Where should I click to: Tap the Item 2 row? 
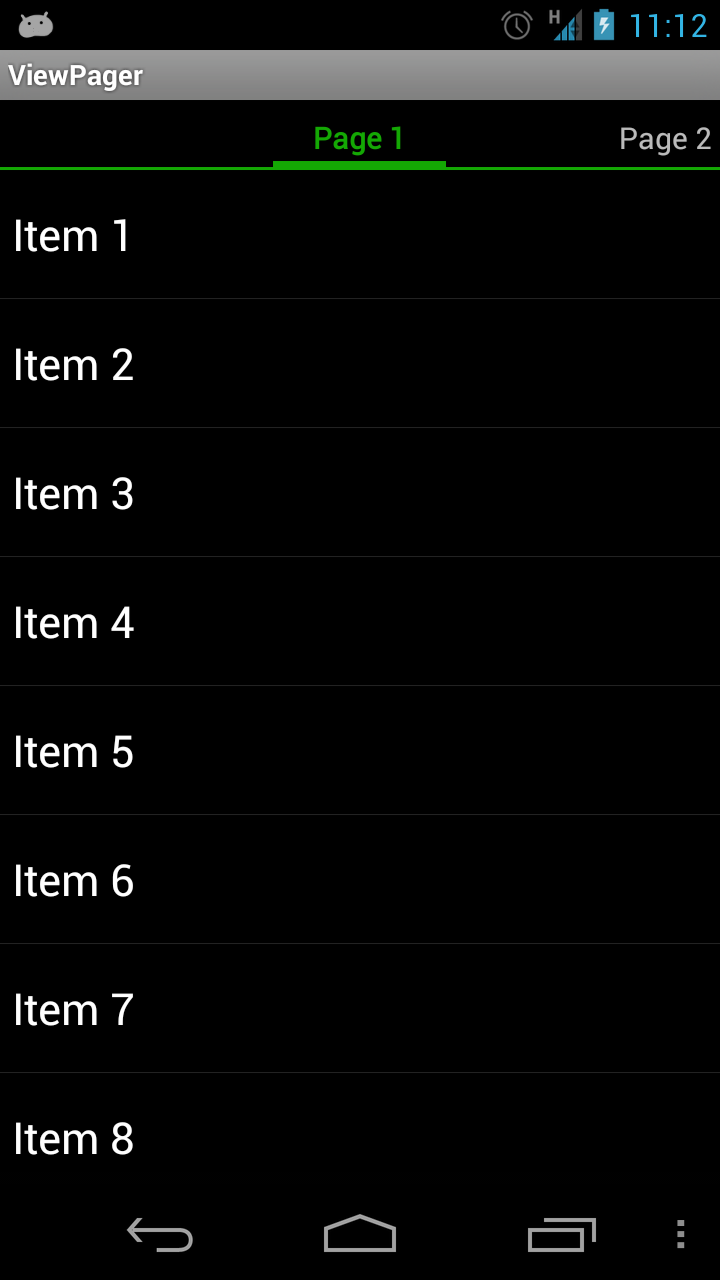[360, 364]
